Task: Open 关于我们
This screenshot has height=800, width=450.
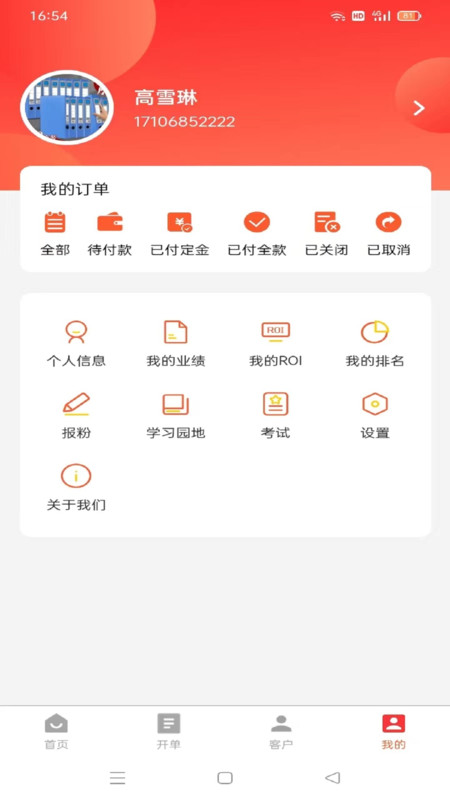Action: coord(76,487)
